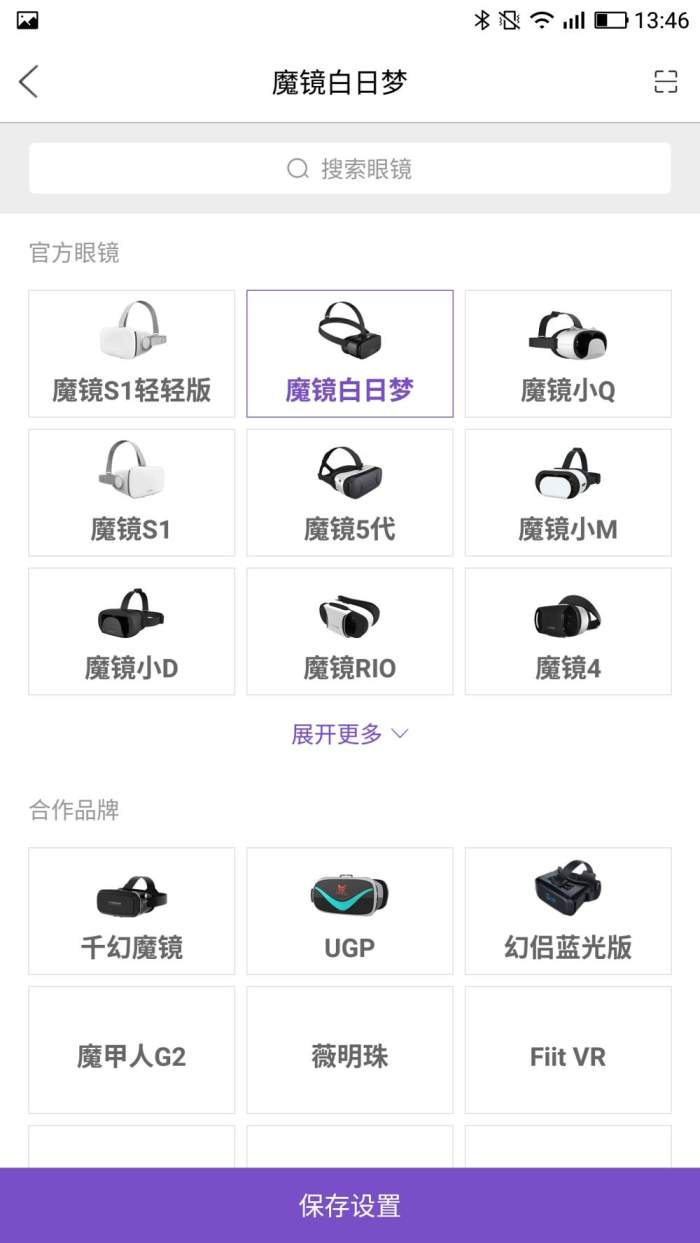
Task: Pick the Fiit VR headset
Action: pos(568,1050)
